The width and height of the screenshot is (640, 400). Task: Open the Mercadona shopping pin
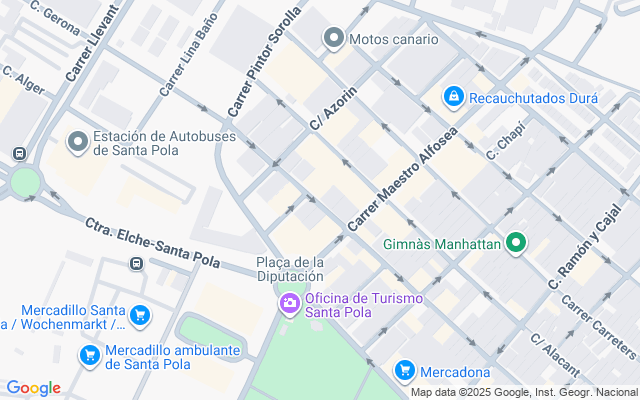(405, 371)
